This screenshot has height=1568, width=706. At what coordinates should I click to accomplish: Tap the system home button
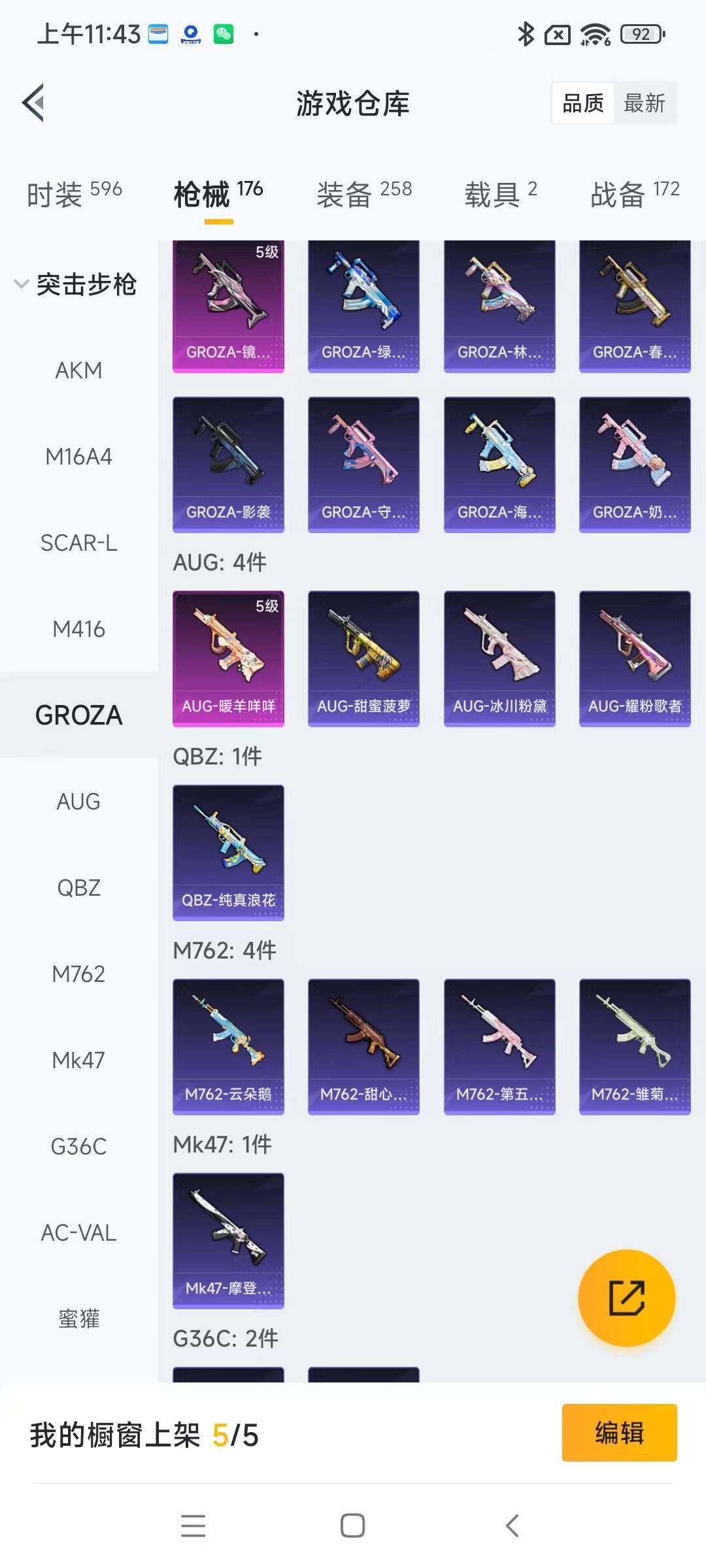click(x=352, y=1526)
